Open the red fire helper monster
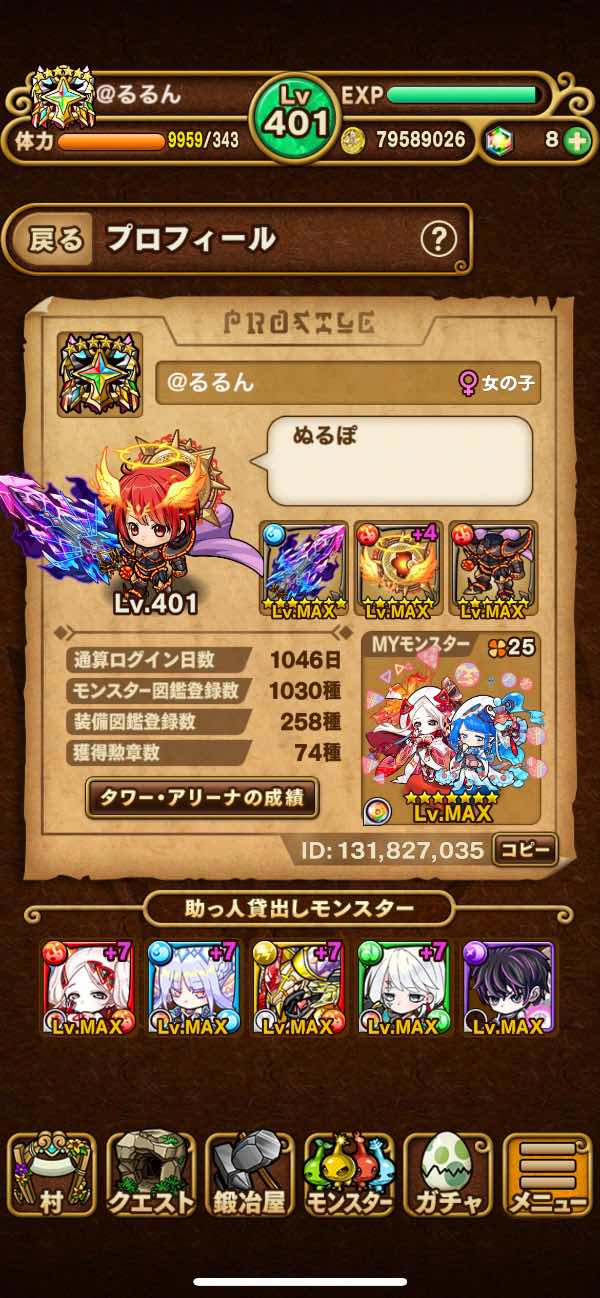The height and width of the screenshot is (1298, 600). point(86,988)
